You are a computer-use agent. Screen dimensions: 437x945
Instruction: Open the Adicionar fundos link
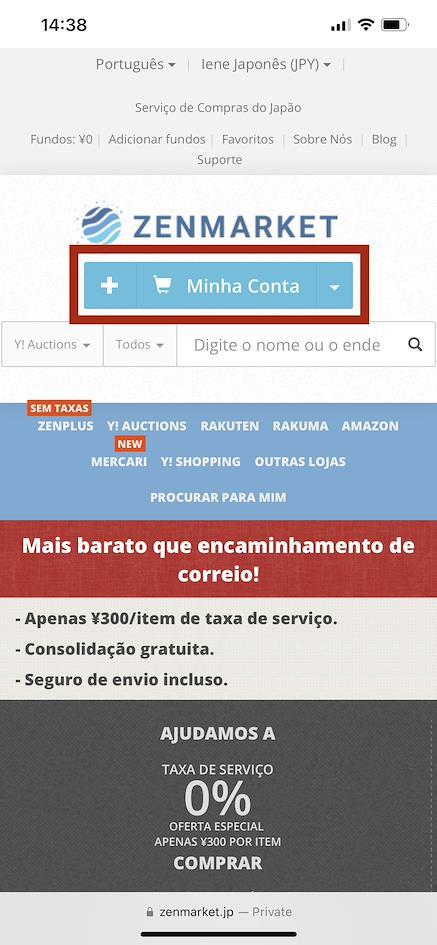tap(157, 139)
